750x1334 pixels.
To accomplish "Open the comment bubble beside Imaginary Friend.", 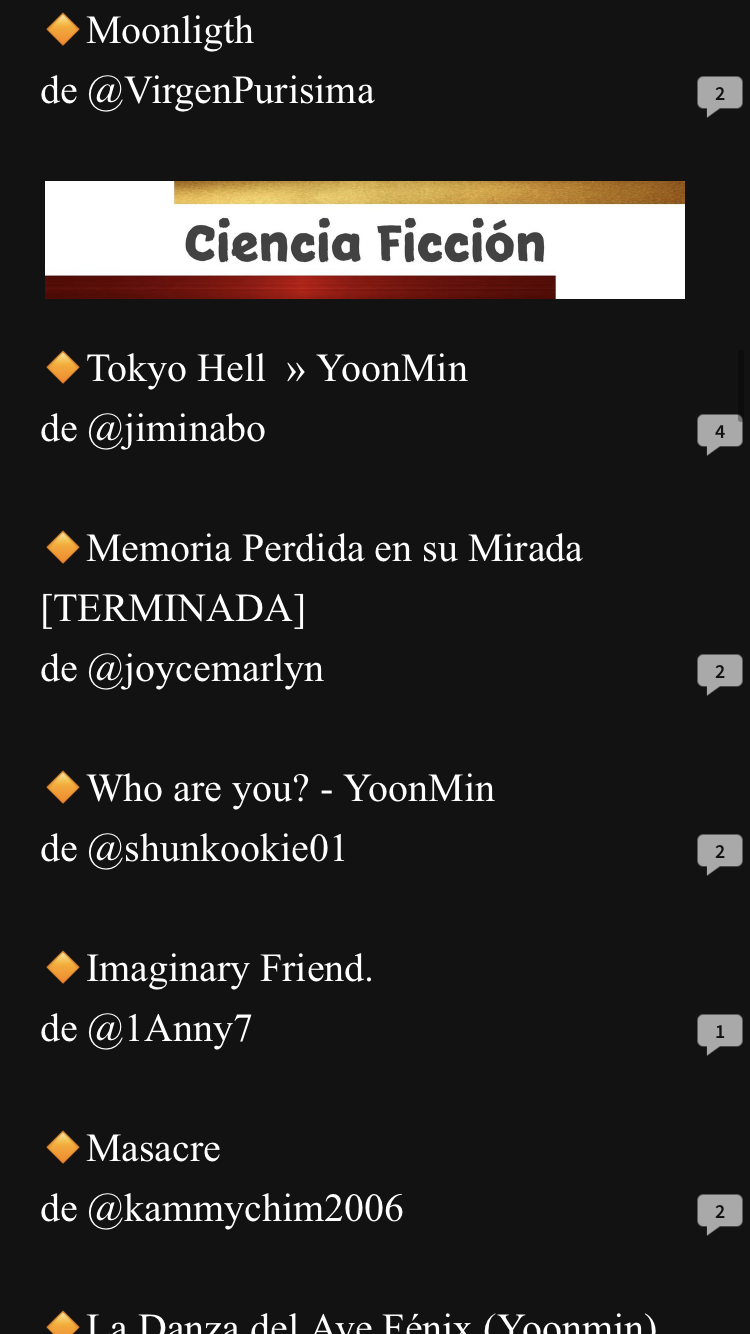I will [x=719, y=1033].
